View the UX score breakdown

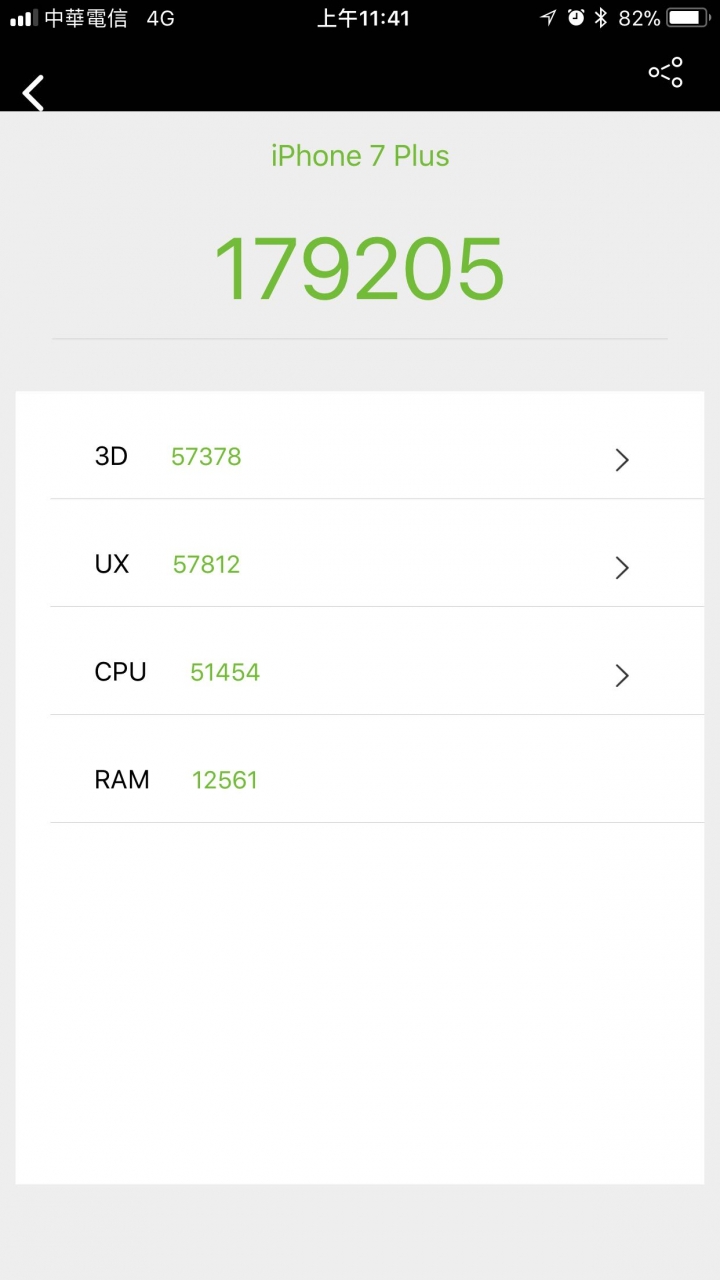[621, 567]
